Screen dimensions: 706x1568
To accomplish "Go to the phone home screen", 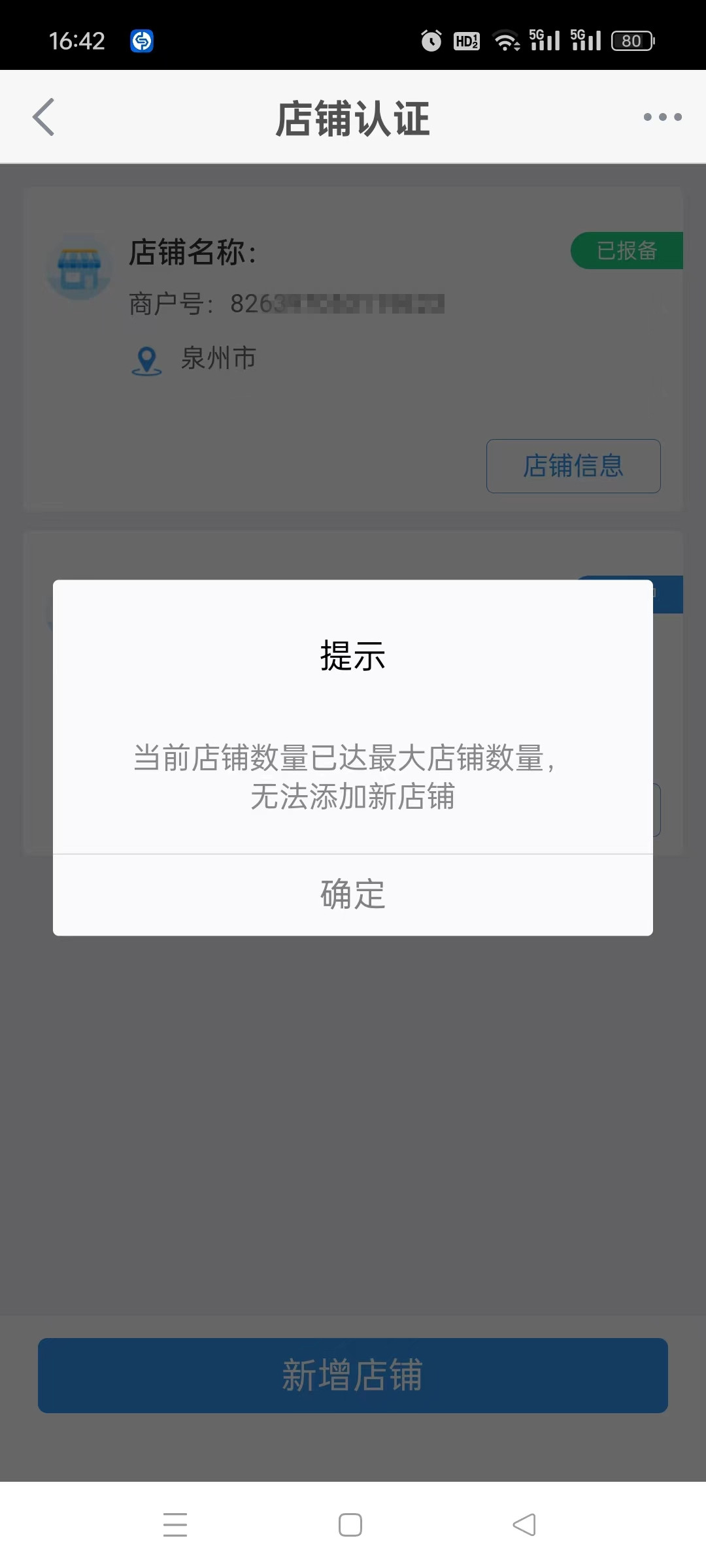I will (x=350, y=1524).
